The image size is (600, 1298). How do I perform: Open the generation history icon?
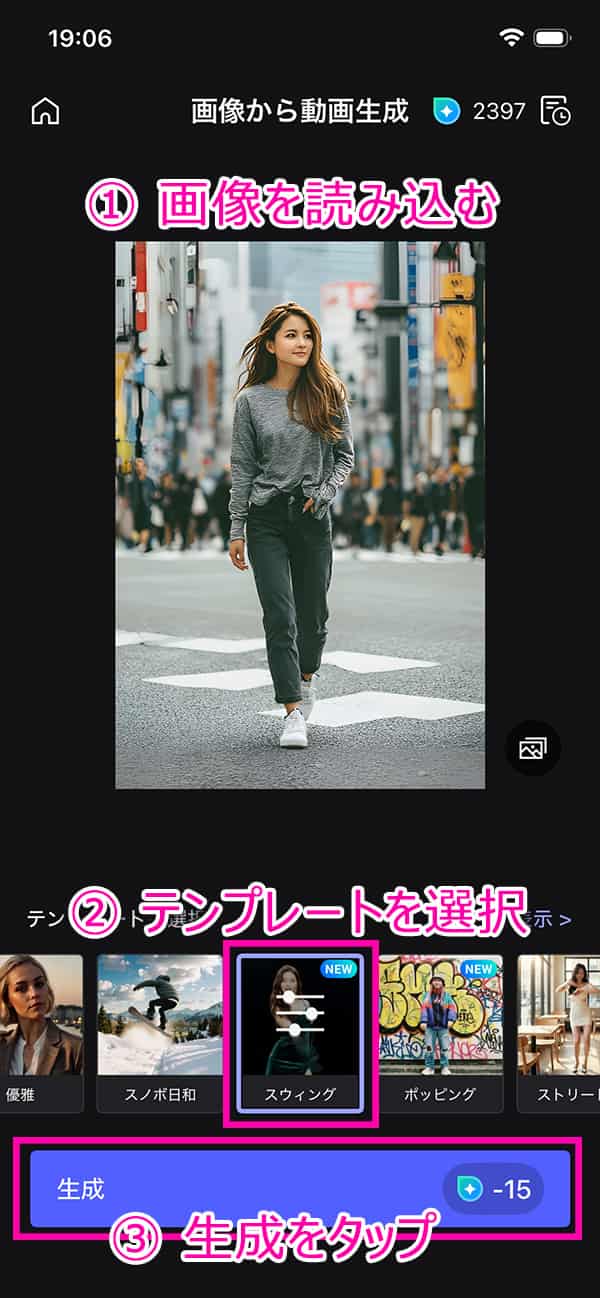click(555, 111)
